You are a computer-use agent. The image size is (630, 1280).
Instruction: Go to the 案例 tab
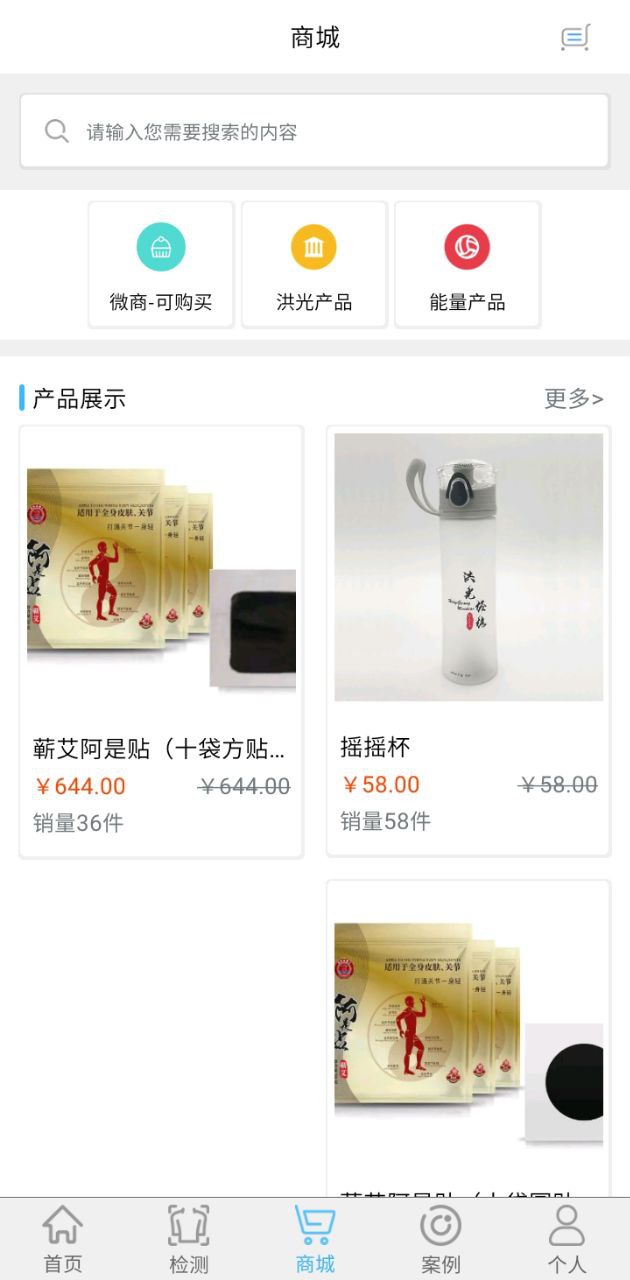click(441, 1239)
